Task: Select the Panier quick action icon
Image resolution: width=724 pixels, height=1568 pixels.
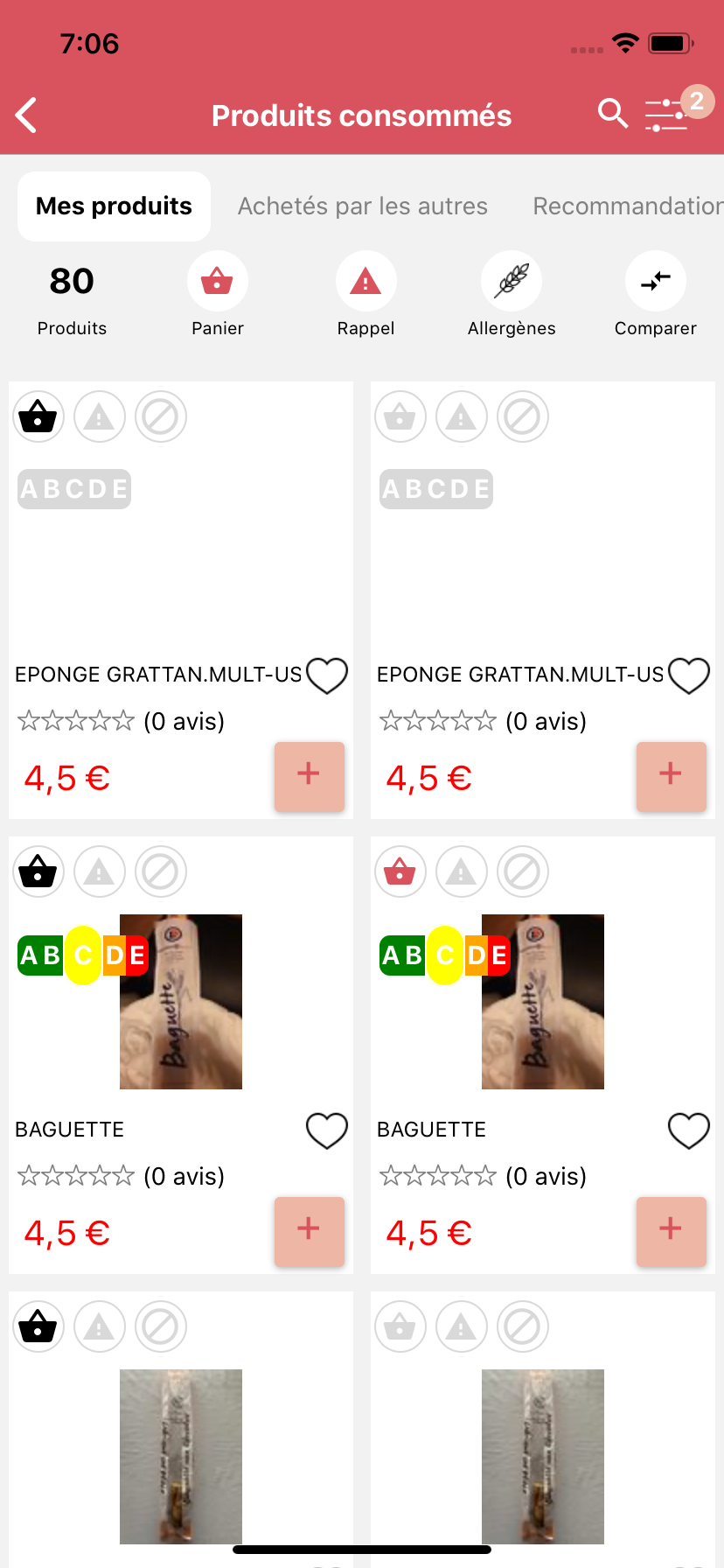Action: (x=217, y=281)
